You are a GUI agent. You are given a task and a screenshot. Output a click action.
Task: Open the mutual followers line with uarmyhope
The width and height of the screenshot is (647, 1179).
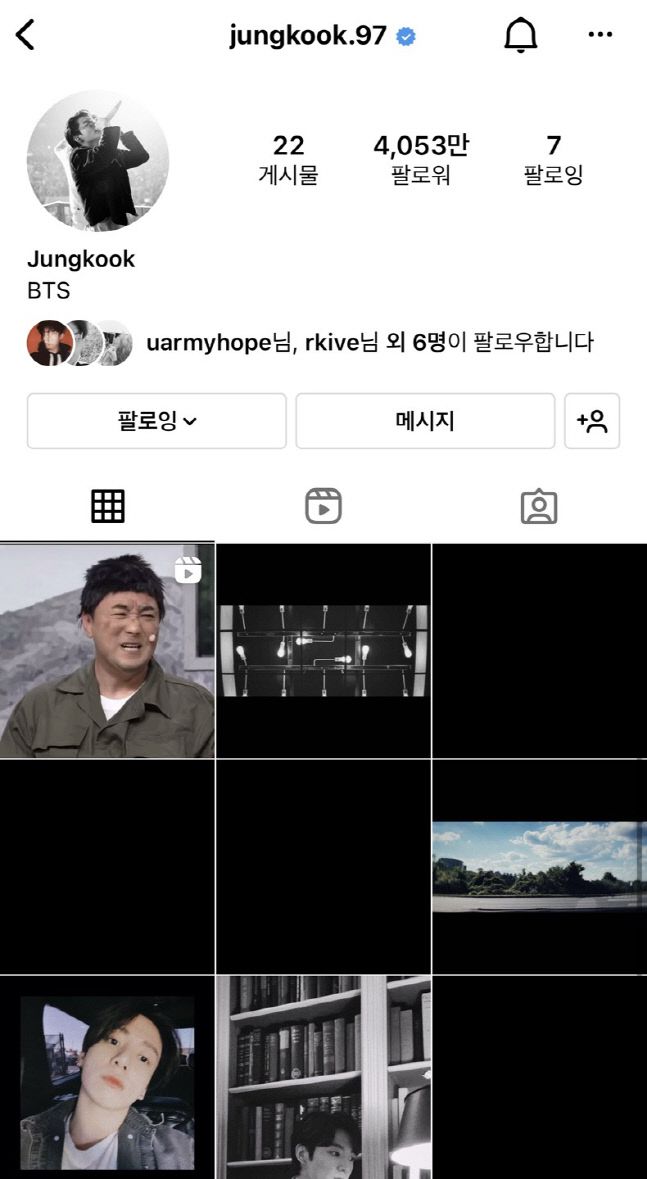click(x=369, y=343)
